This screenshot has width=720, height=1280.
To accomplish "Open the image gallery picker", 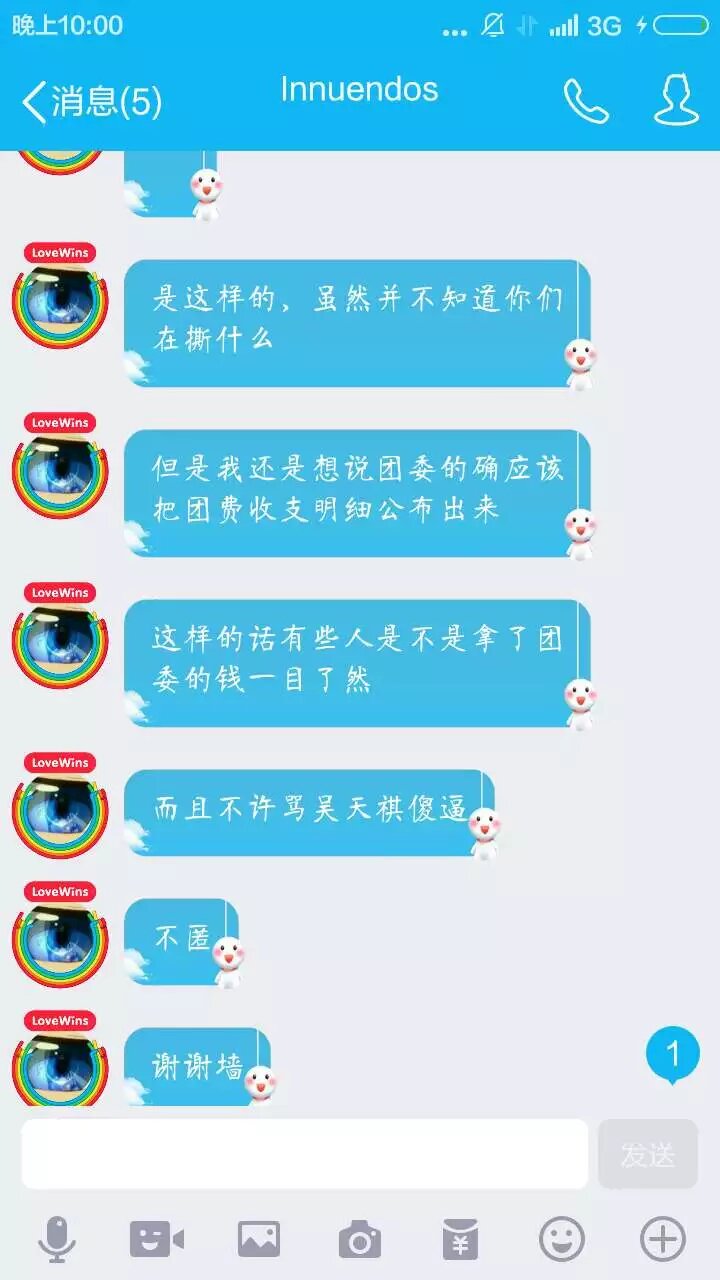I will point(258,1240).
